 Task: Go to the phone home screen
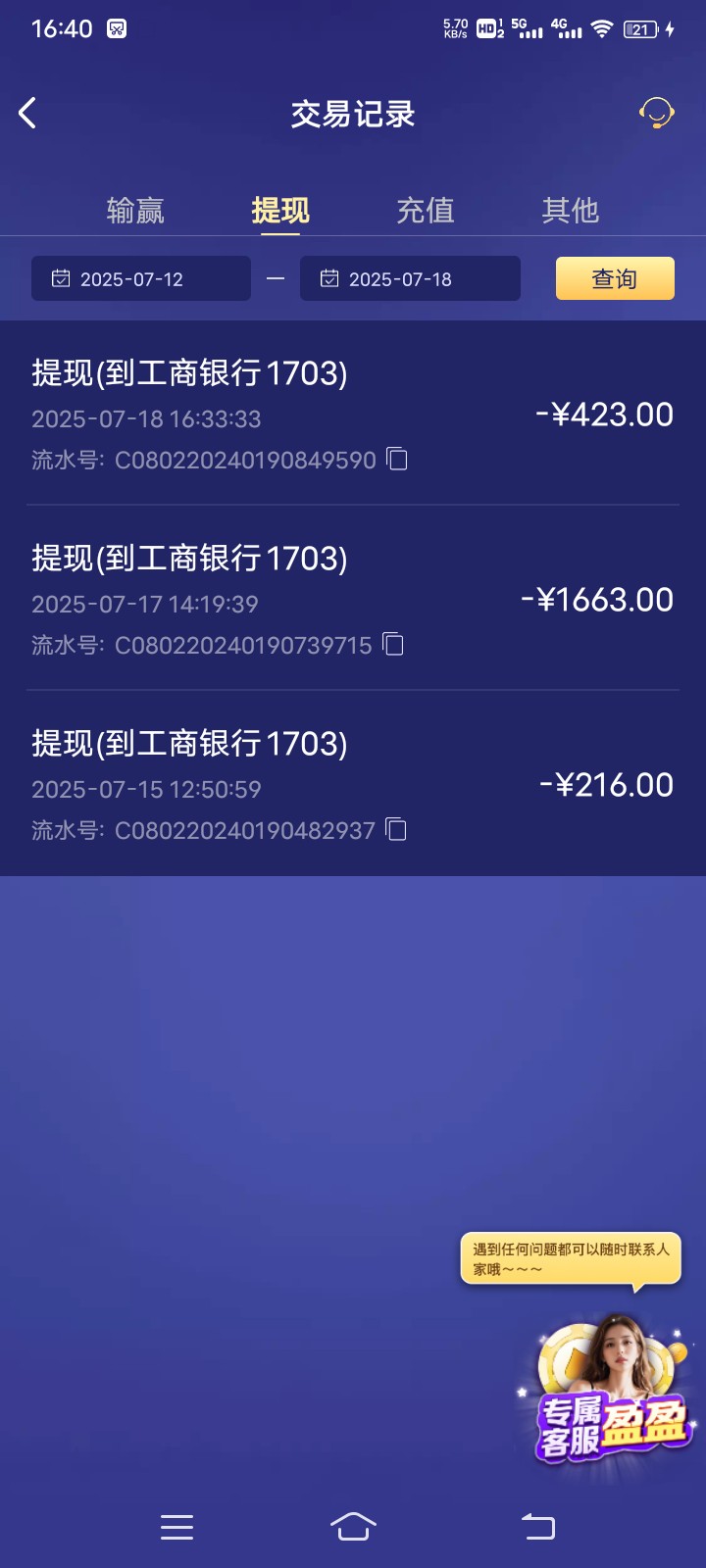click(353, 1527)
